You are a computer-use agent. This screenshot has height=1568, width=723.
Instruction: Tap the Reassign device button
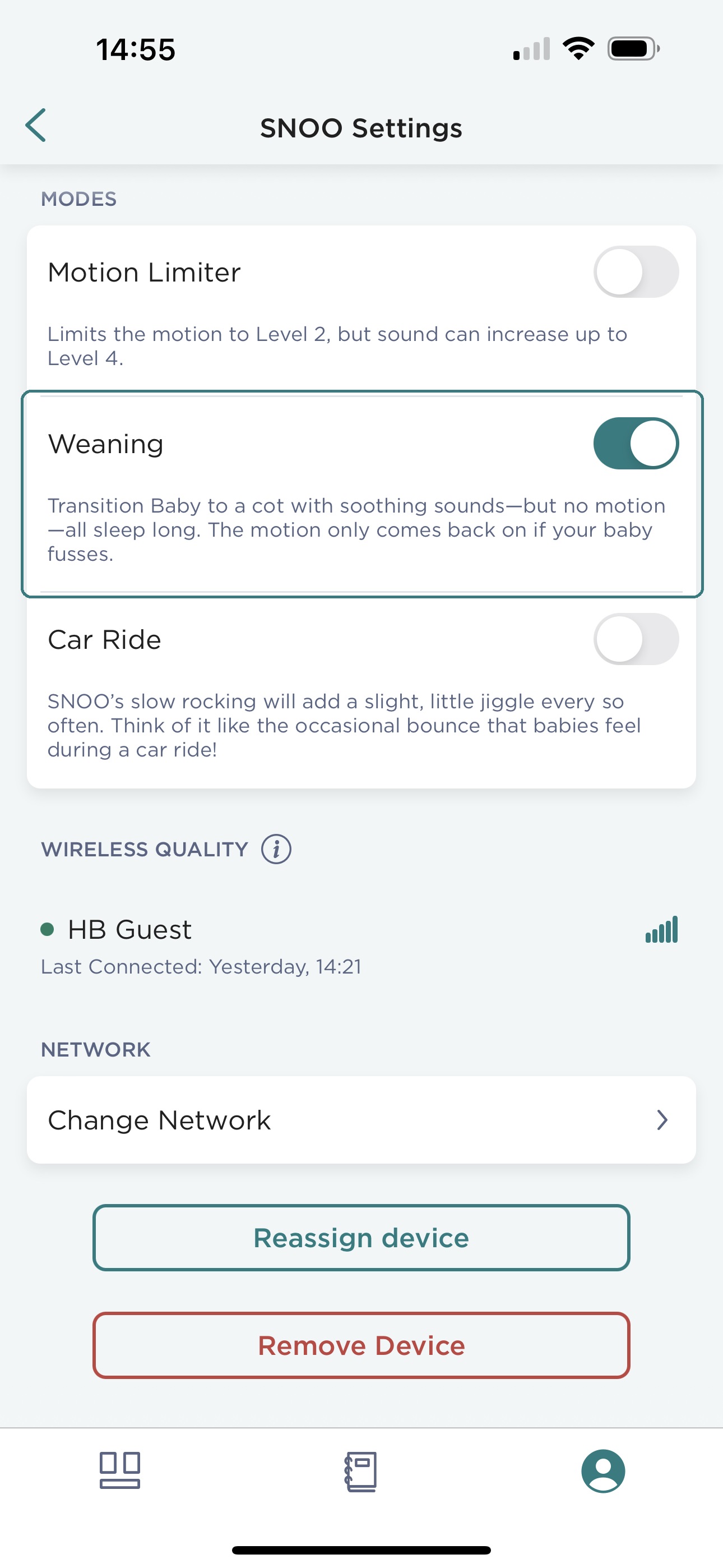361,1238
